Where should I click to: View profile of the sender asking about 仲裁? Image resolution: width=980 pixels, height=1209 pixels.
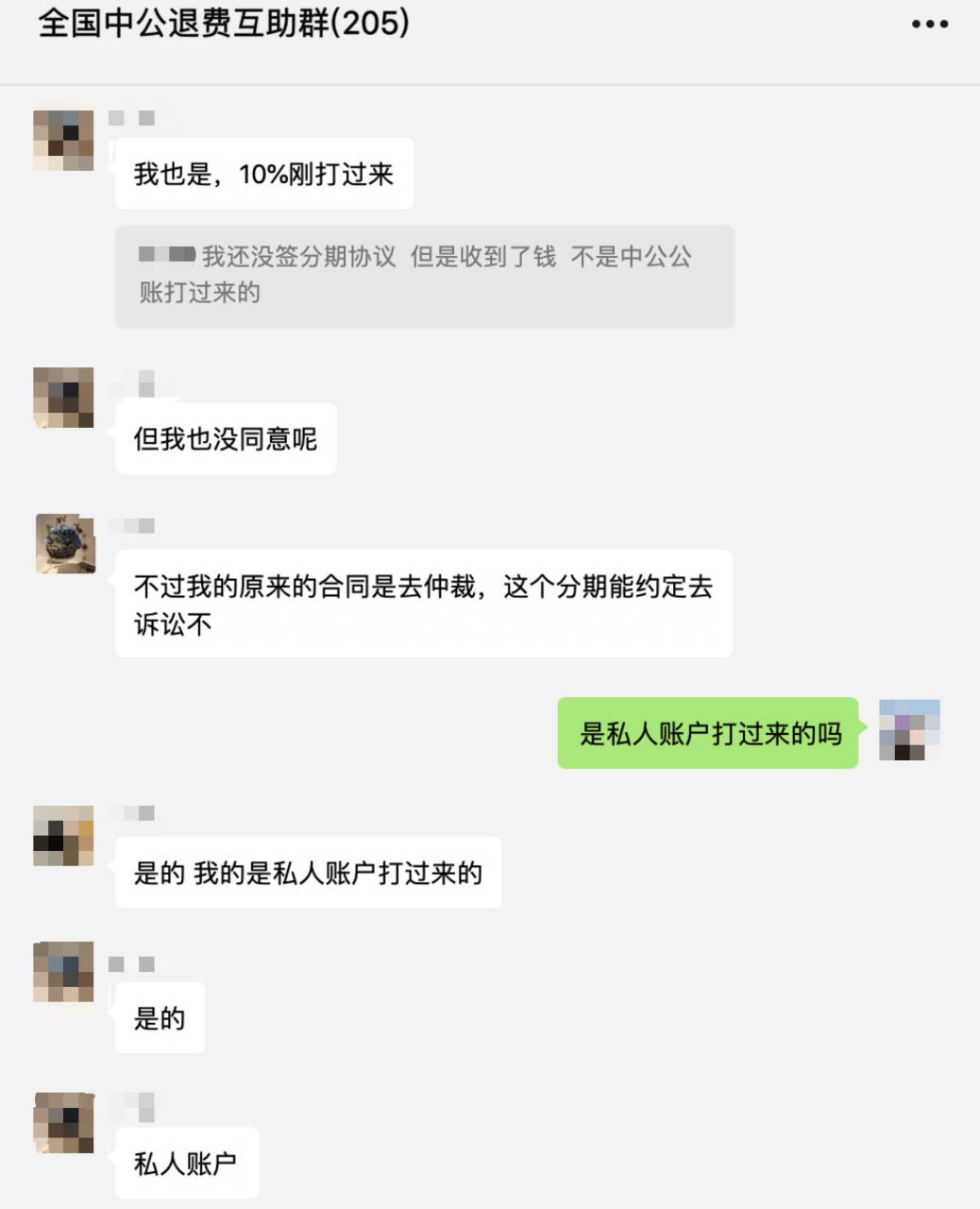(65, 544)
